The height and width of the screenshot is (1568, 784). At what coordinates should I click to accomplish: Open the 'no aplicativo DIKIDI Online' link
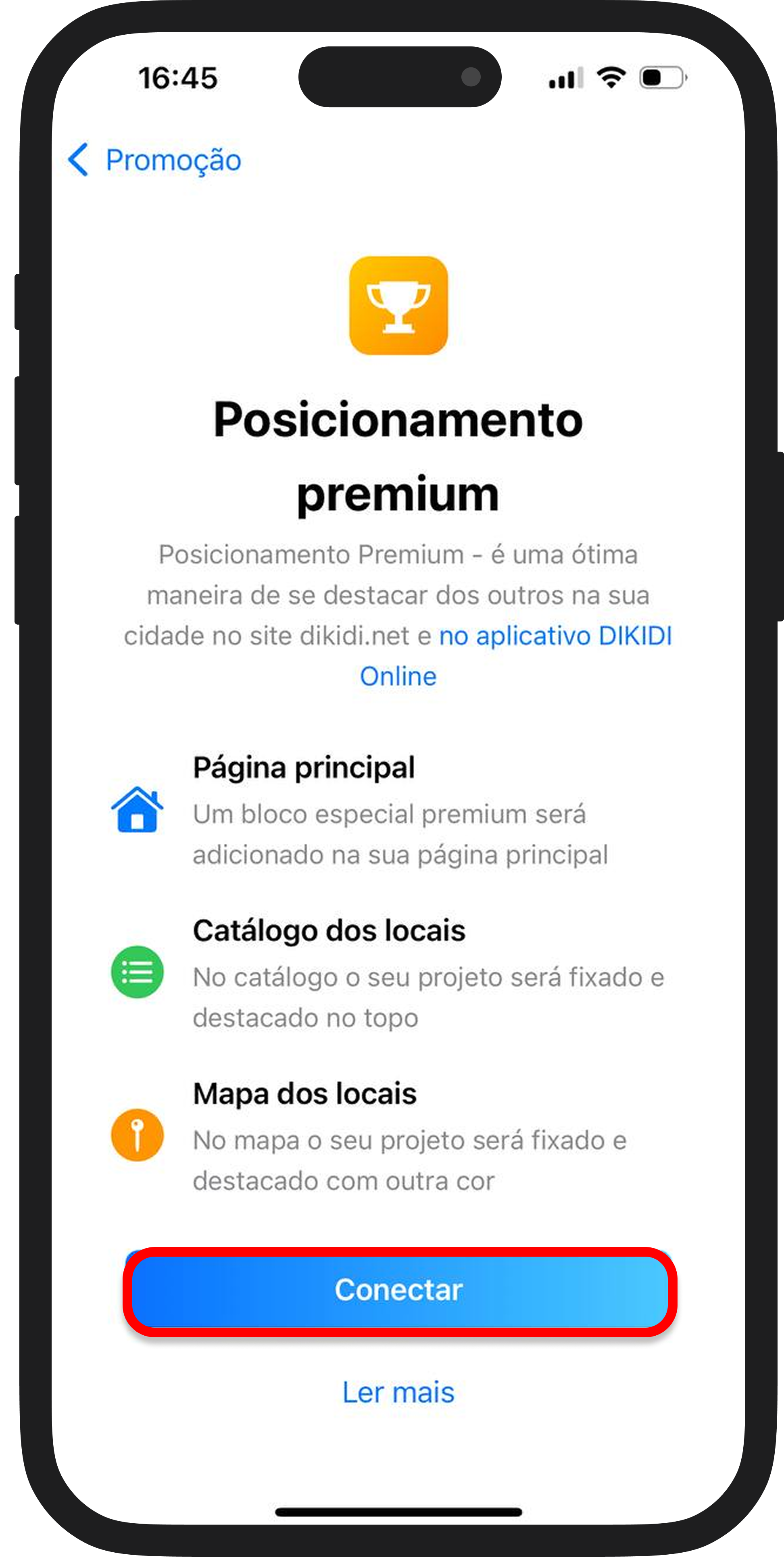555,636
